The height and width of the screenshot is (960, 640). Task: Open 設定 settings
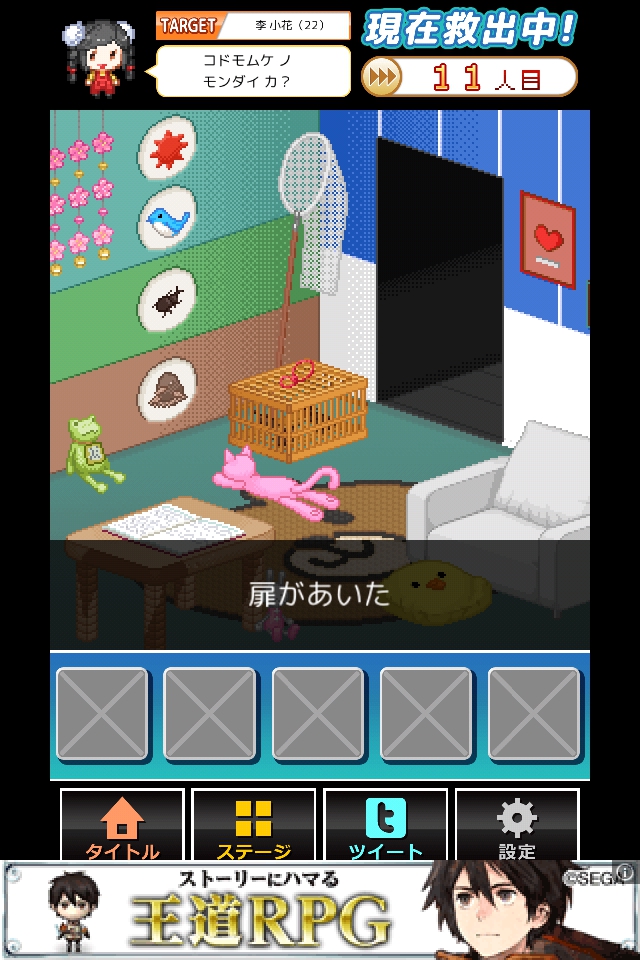(x=517, y=826)
